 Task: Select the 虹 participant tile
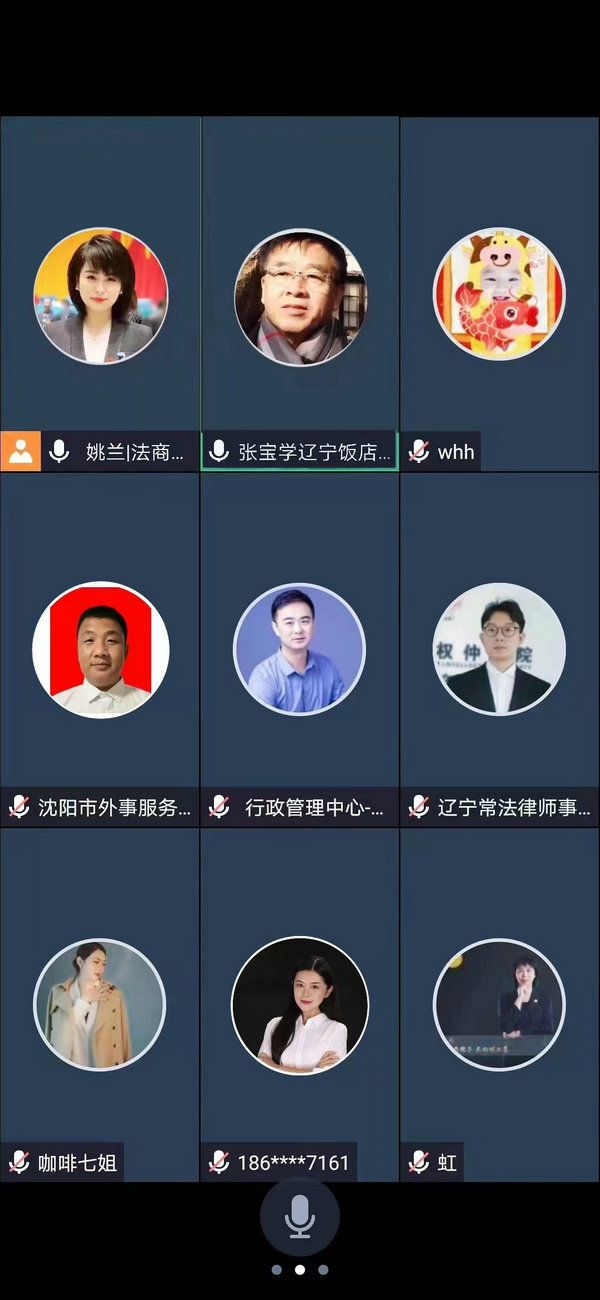pyautogui.click(x=500, y=1005)
